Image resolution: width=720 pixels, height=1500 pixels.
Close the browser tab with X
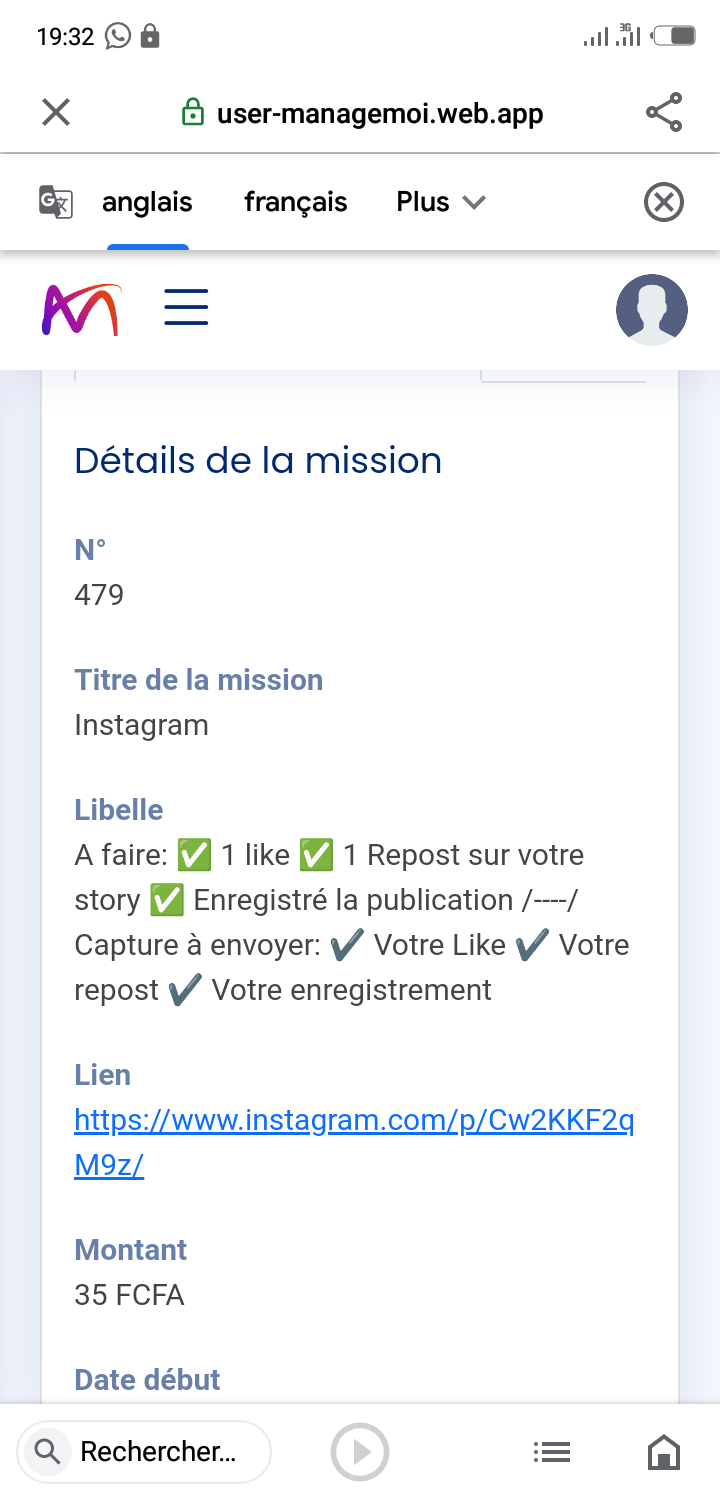[x=56, y=112]
